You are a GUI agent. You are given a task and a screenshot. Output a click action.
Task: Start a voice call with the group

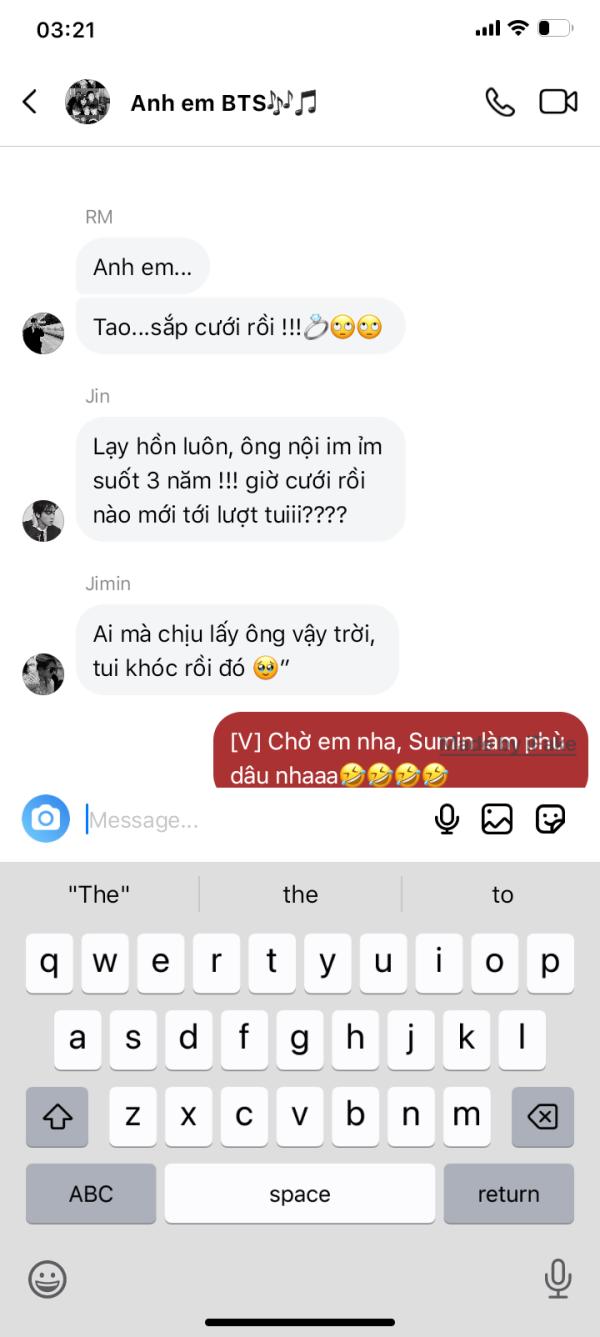[x=499, y=101]
